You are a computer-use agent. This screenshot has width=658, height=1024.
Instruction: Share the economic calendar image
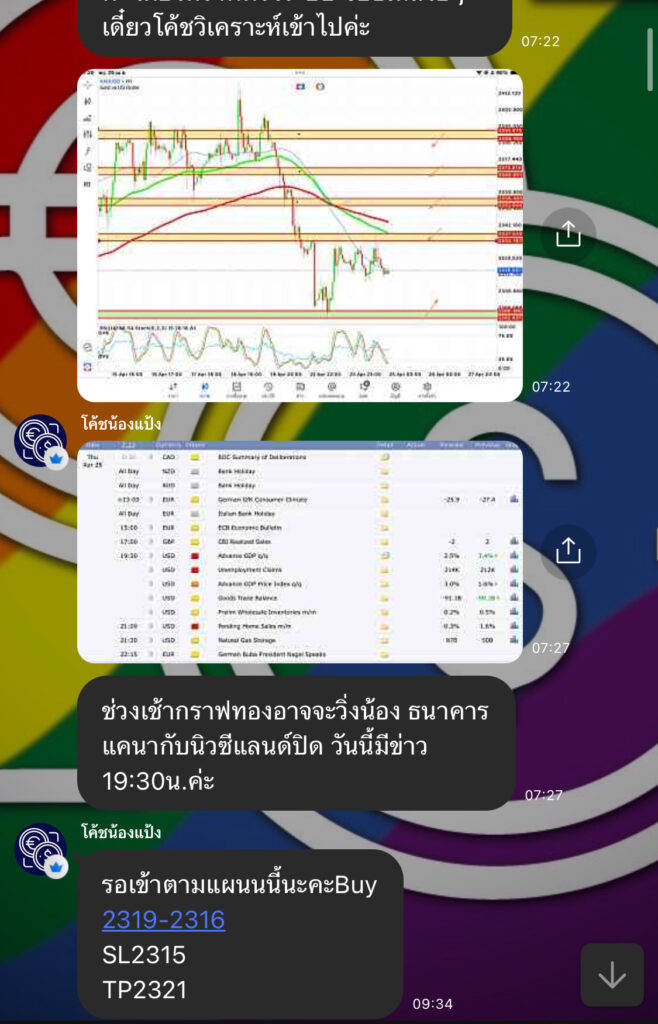567,549
